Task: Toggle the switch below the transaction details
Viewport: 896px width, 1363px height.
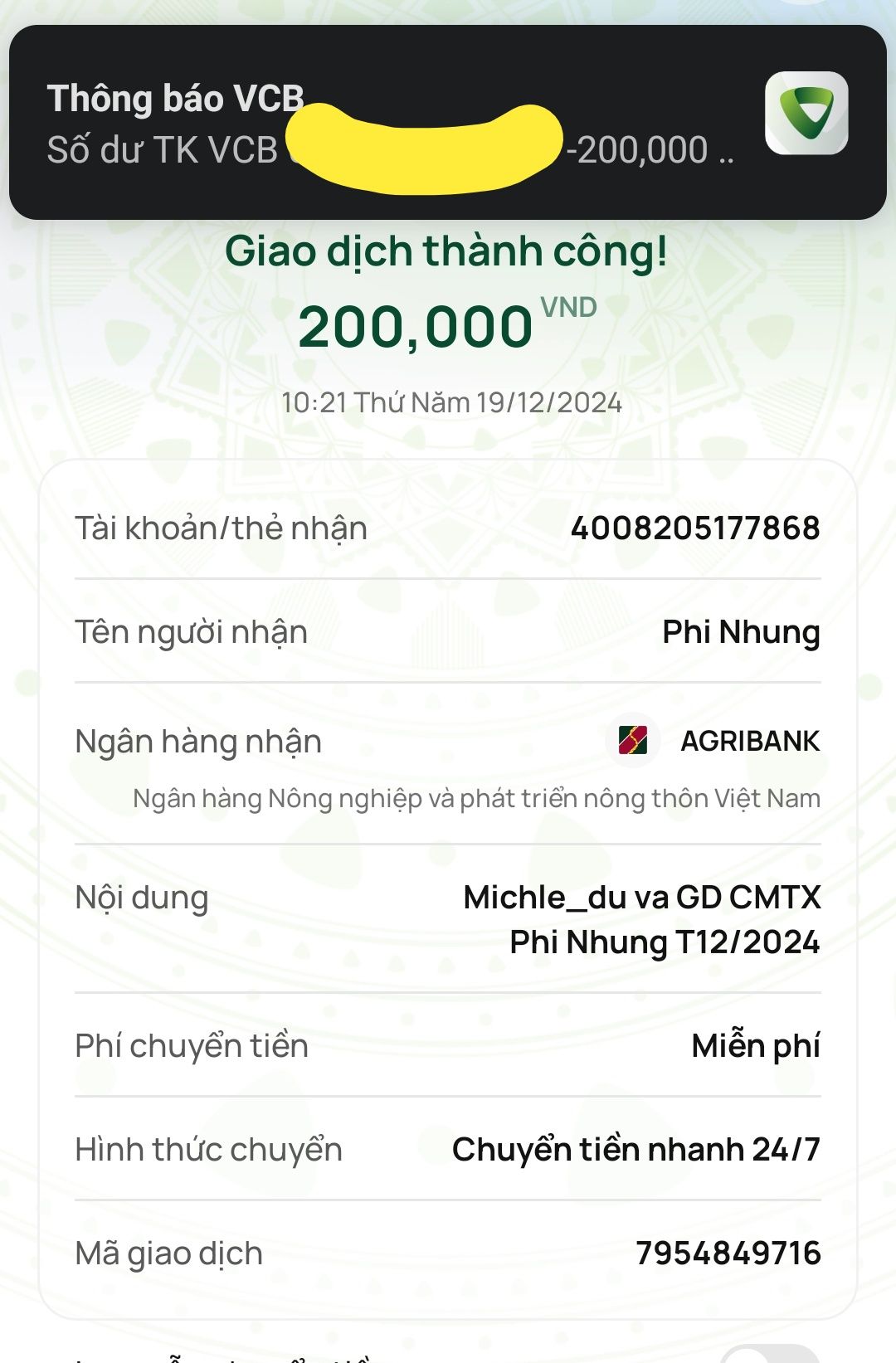Action: coord(768,1355)
